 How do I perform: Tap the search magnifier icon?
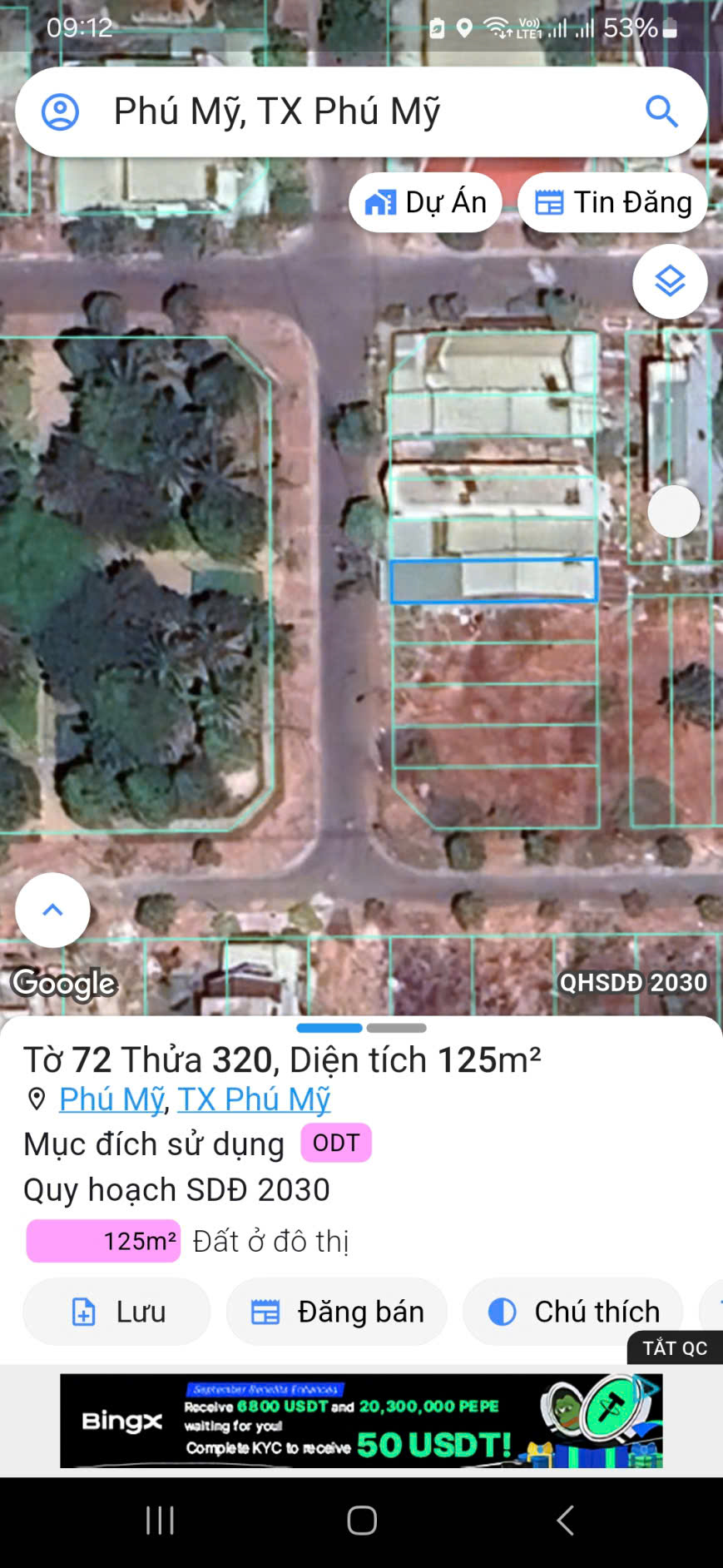point(661,112)
